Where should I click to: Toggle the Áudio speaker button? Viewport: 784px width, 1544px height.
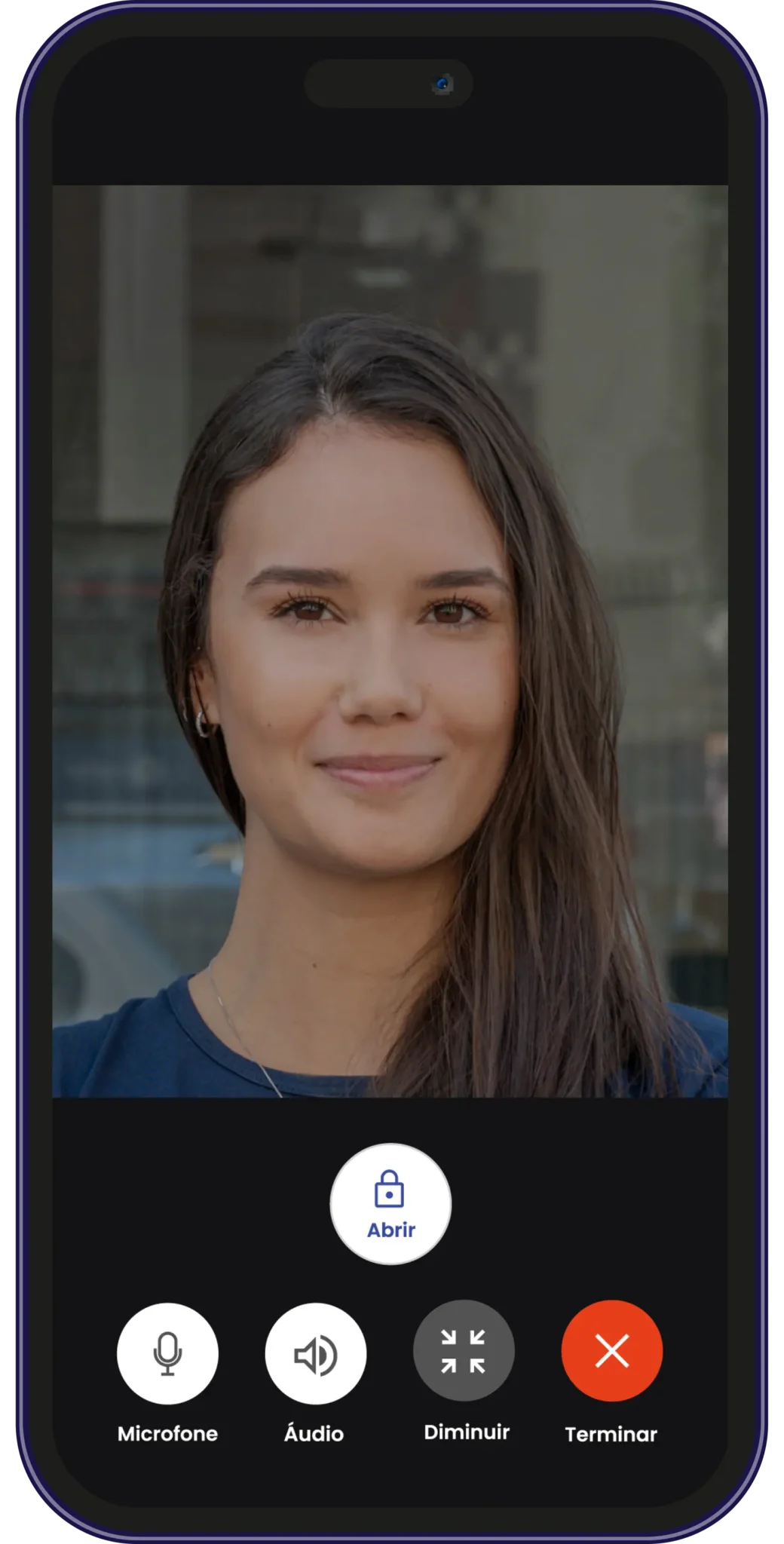(x=316, y=1353)
